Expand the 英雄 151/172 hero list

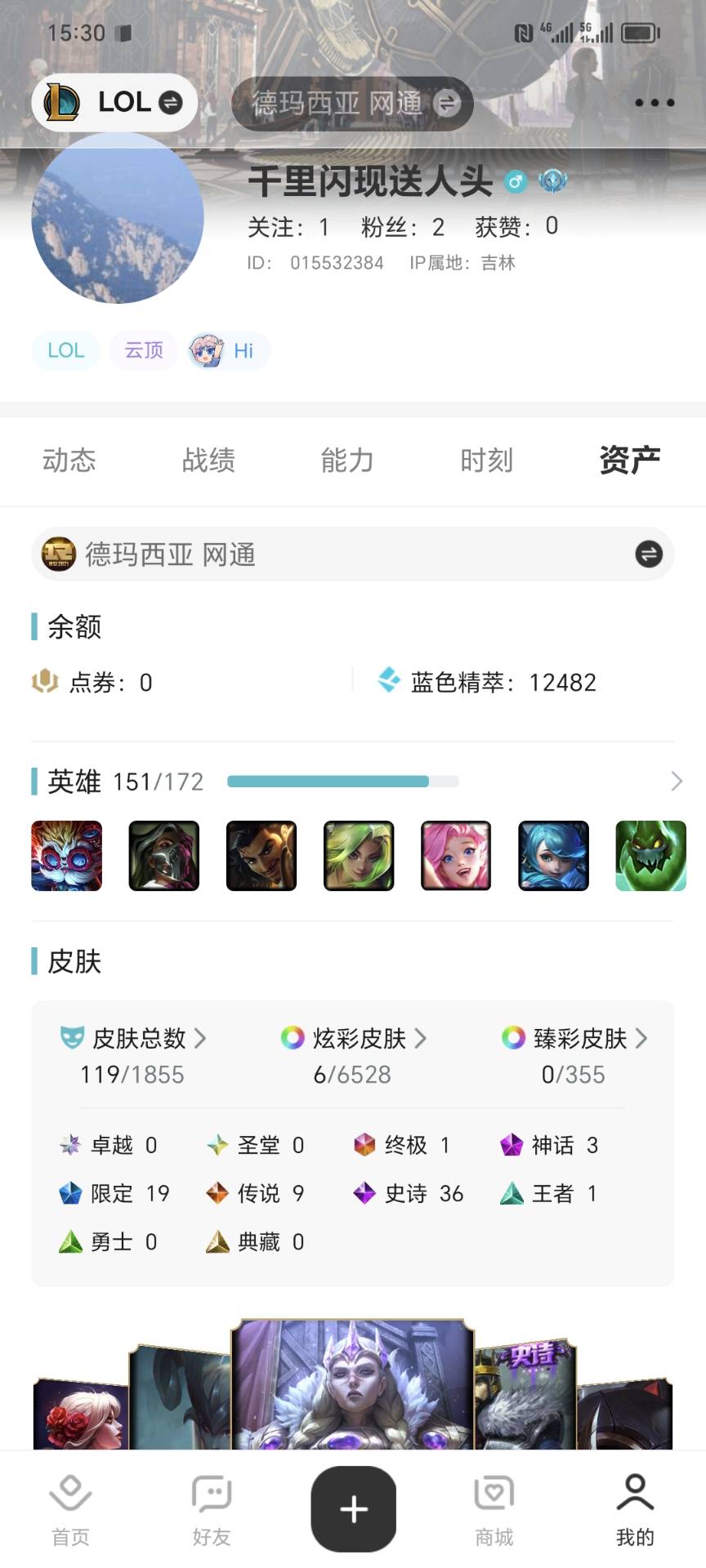click(x=676, y=782)
